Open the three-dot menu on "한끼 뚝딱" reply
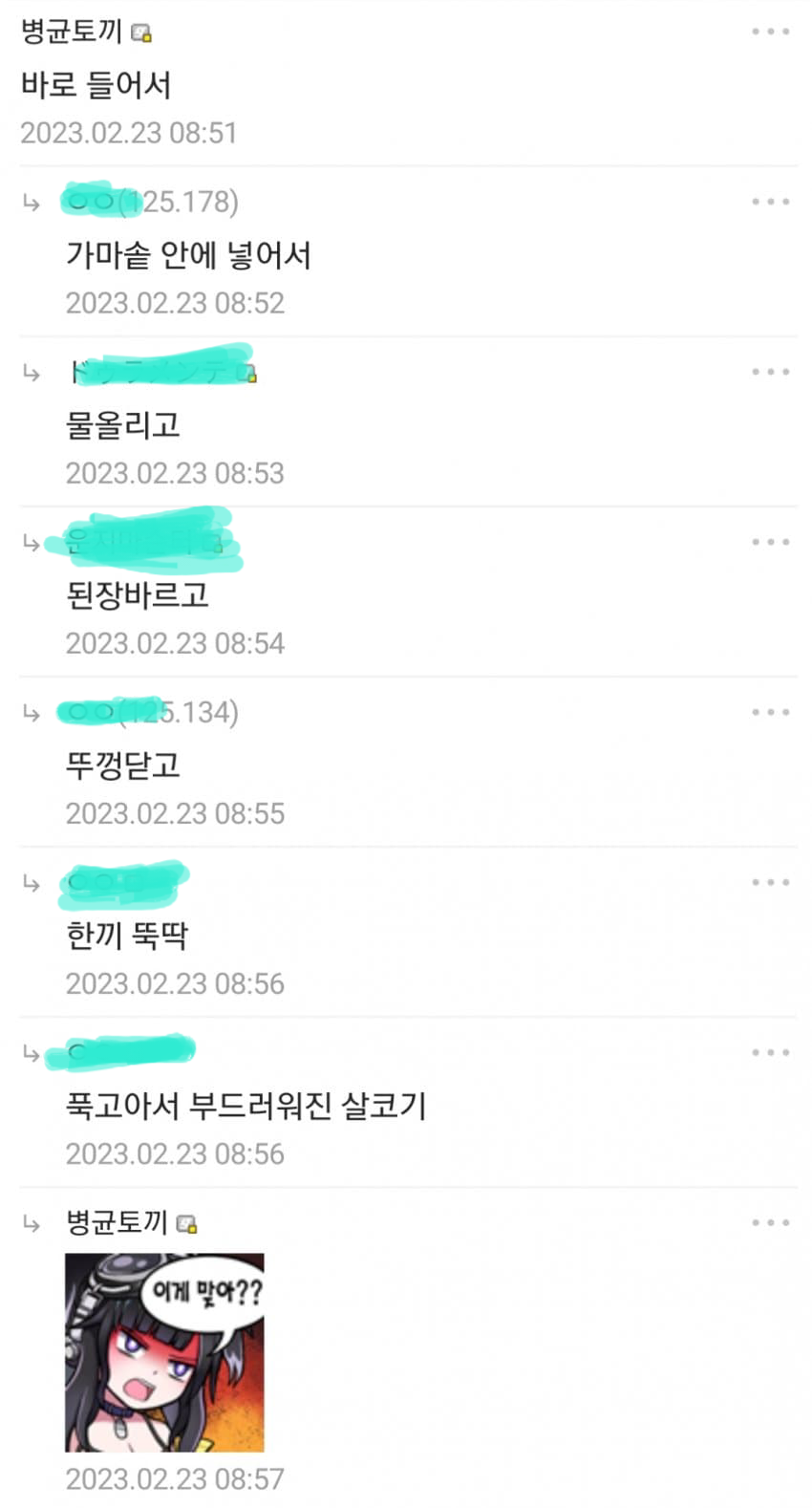 pyautogui.click(x=770, y=882)
